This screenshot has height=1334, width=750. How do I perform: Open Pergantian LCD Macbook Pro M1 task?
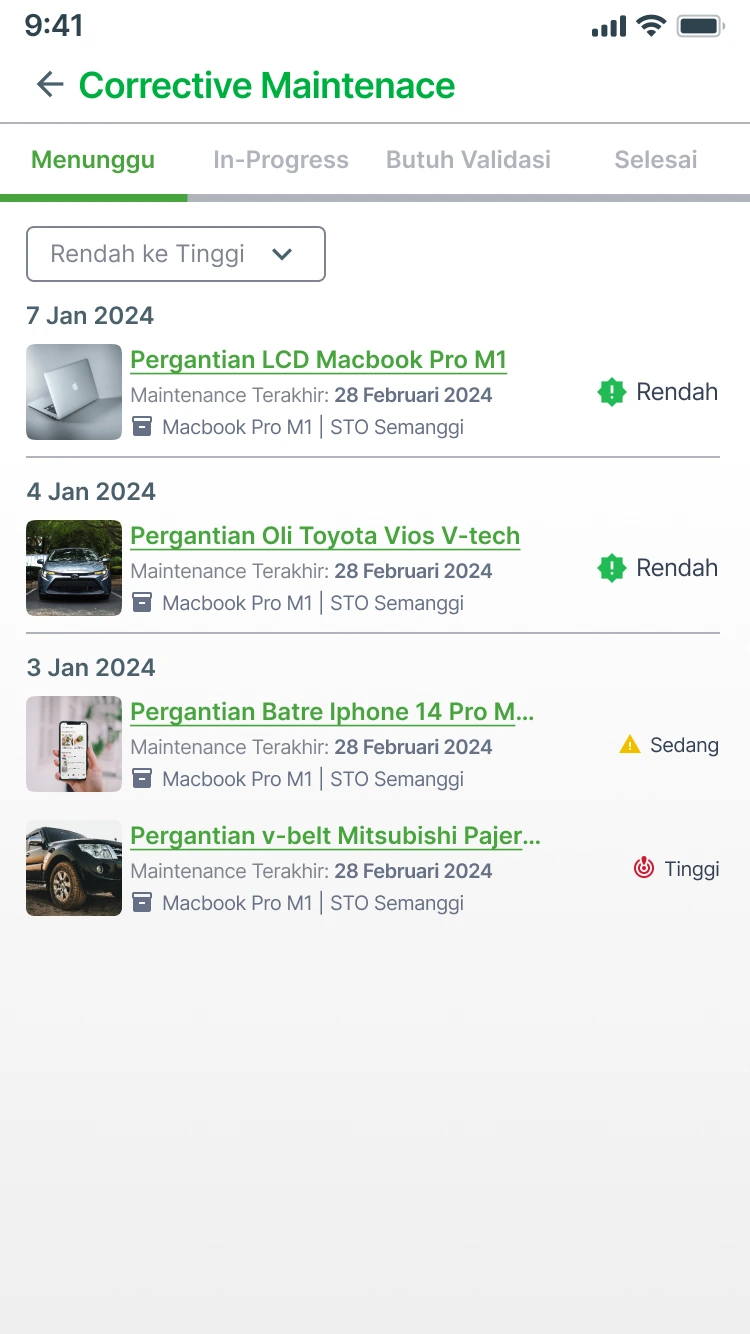[x=318, y=359]
